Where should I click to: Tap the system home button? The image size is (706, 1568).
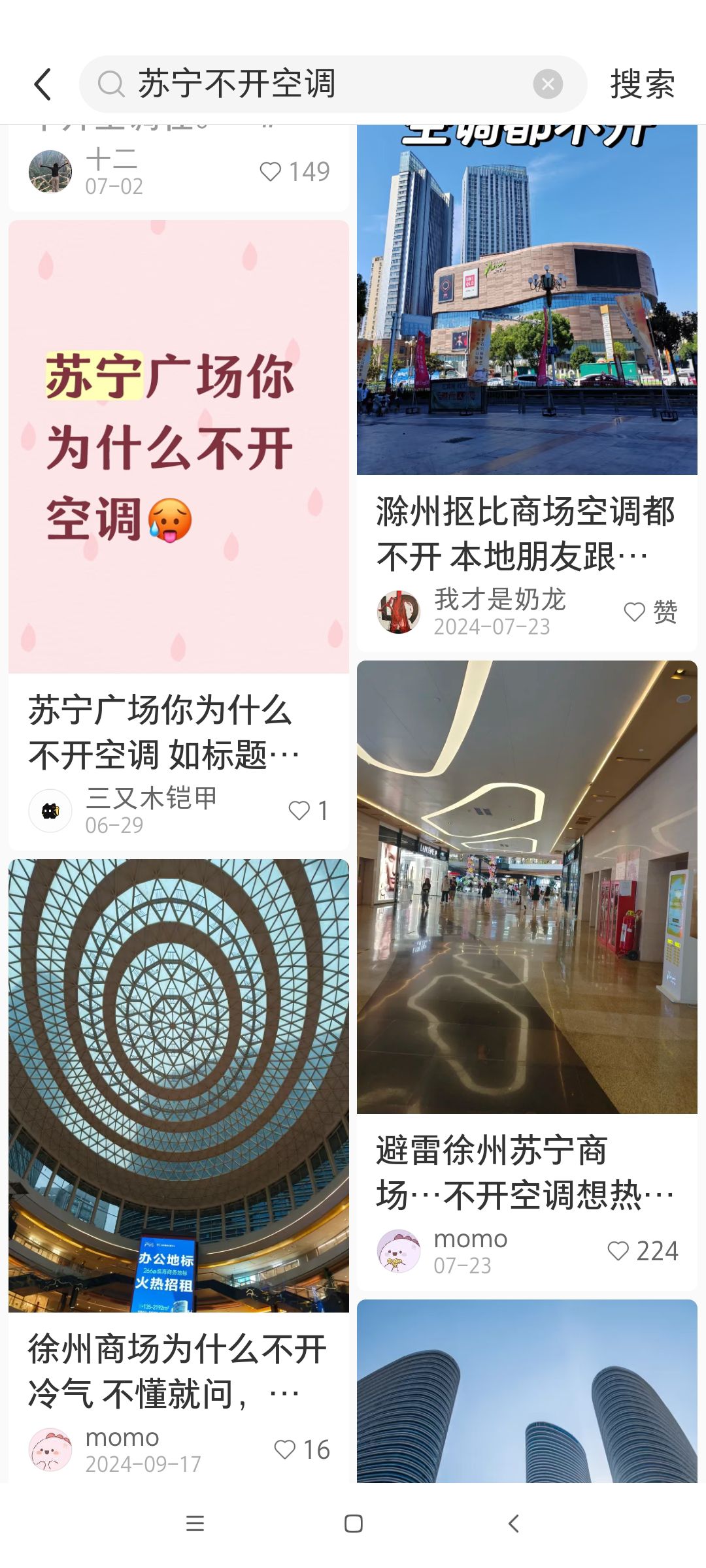[354, 1524]
